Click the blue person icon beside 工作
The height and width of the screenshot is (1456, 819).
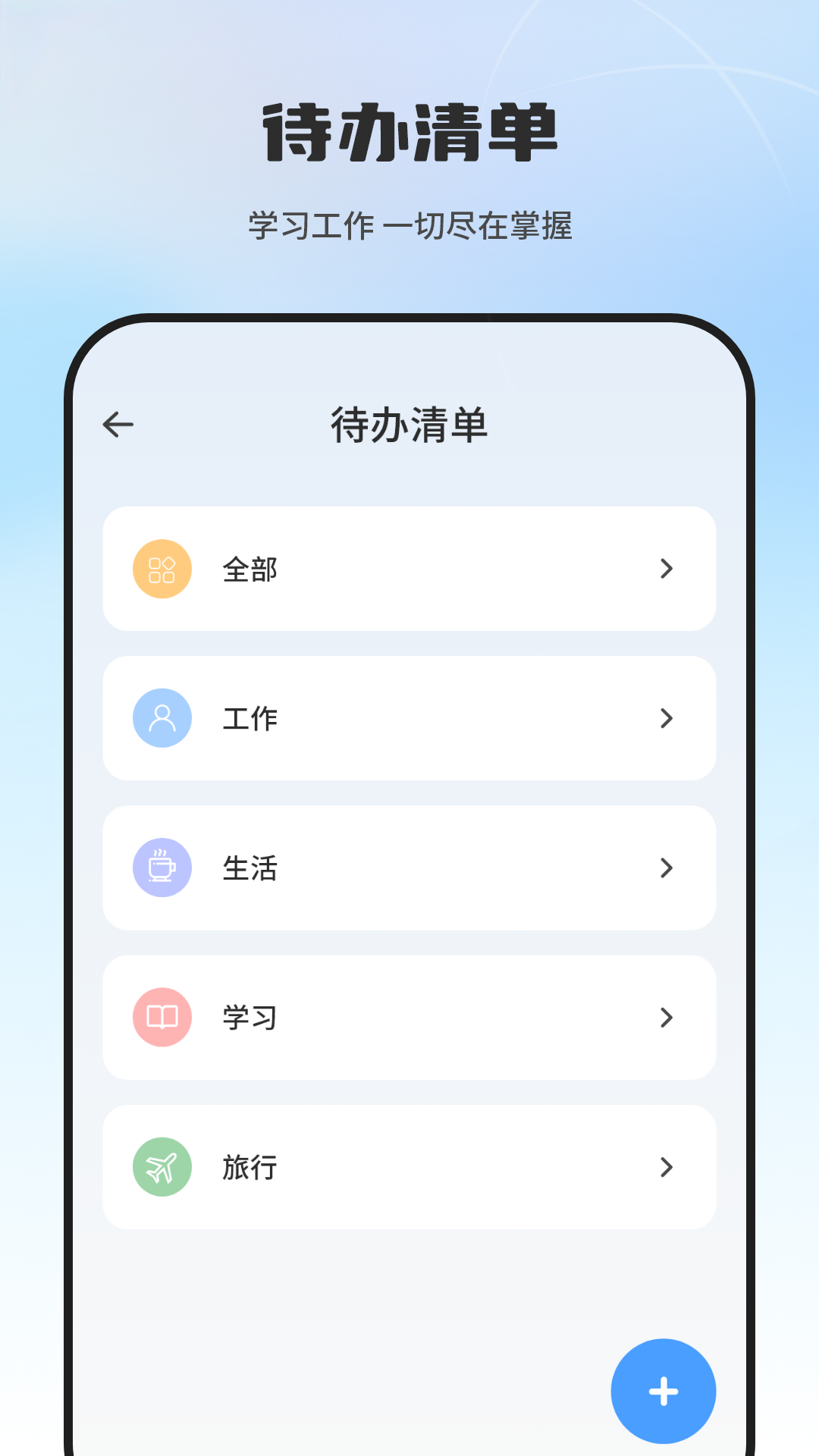pos(162,717)
